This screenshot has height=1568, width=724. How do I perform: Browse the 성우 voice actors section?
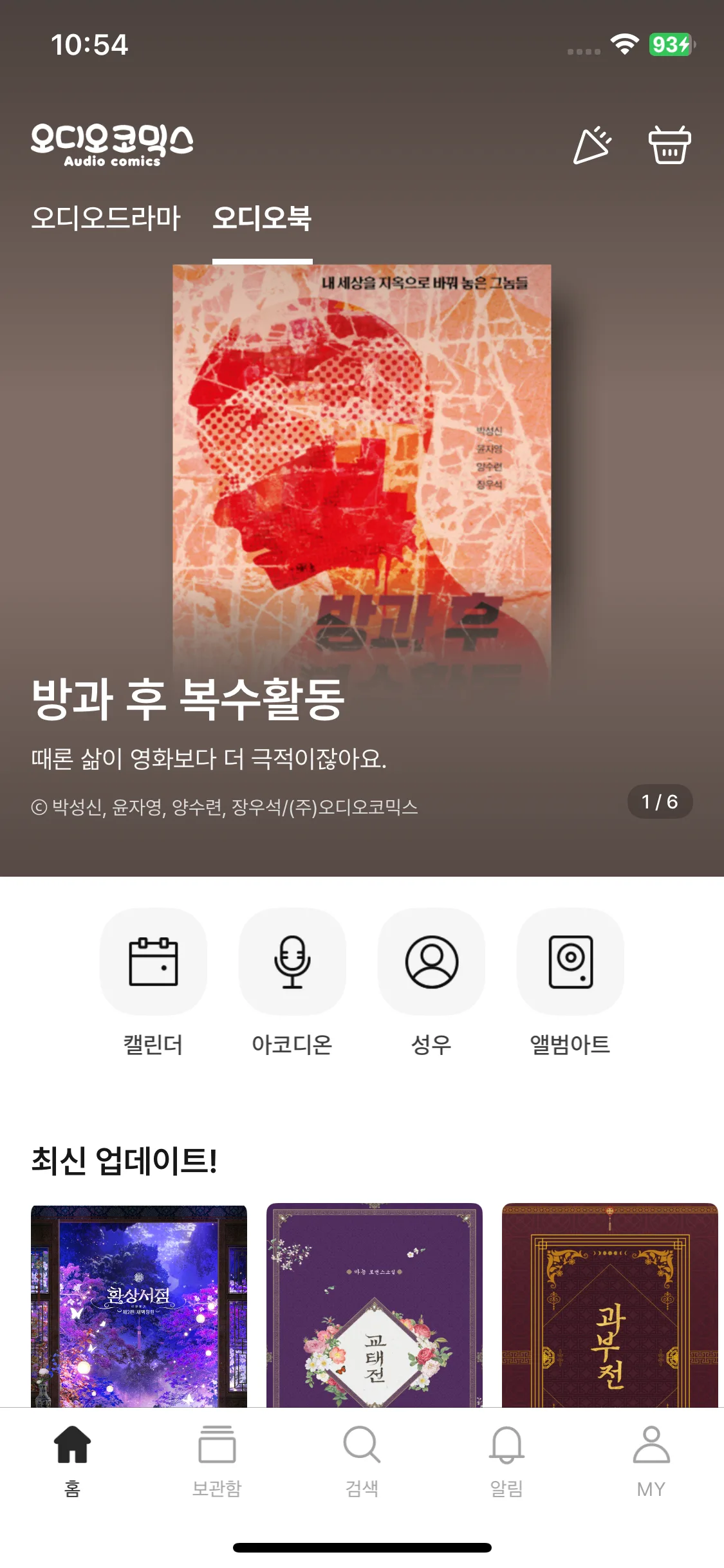[x=431, y=962]
